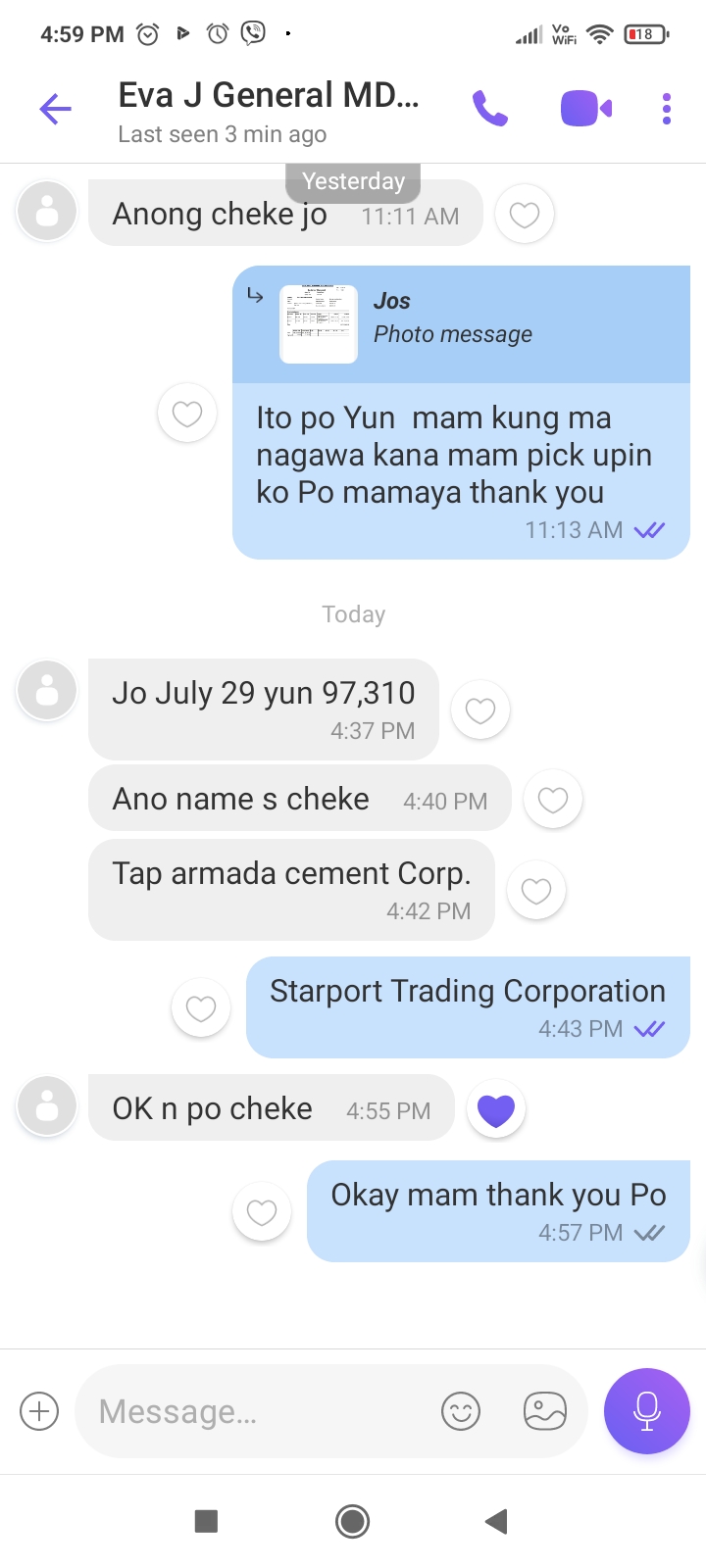Like the "Tap armada cement Corp." message
Viewport: 706px width, 1568px height.
(x=536, y=891)
